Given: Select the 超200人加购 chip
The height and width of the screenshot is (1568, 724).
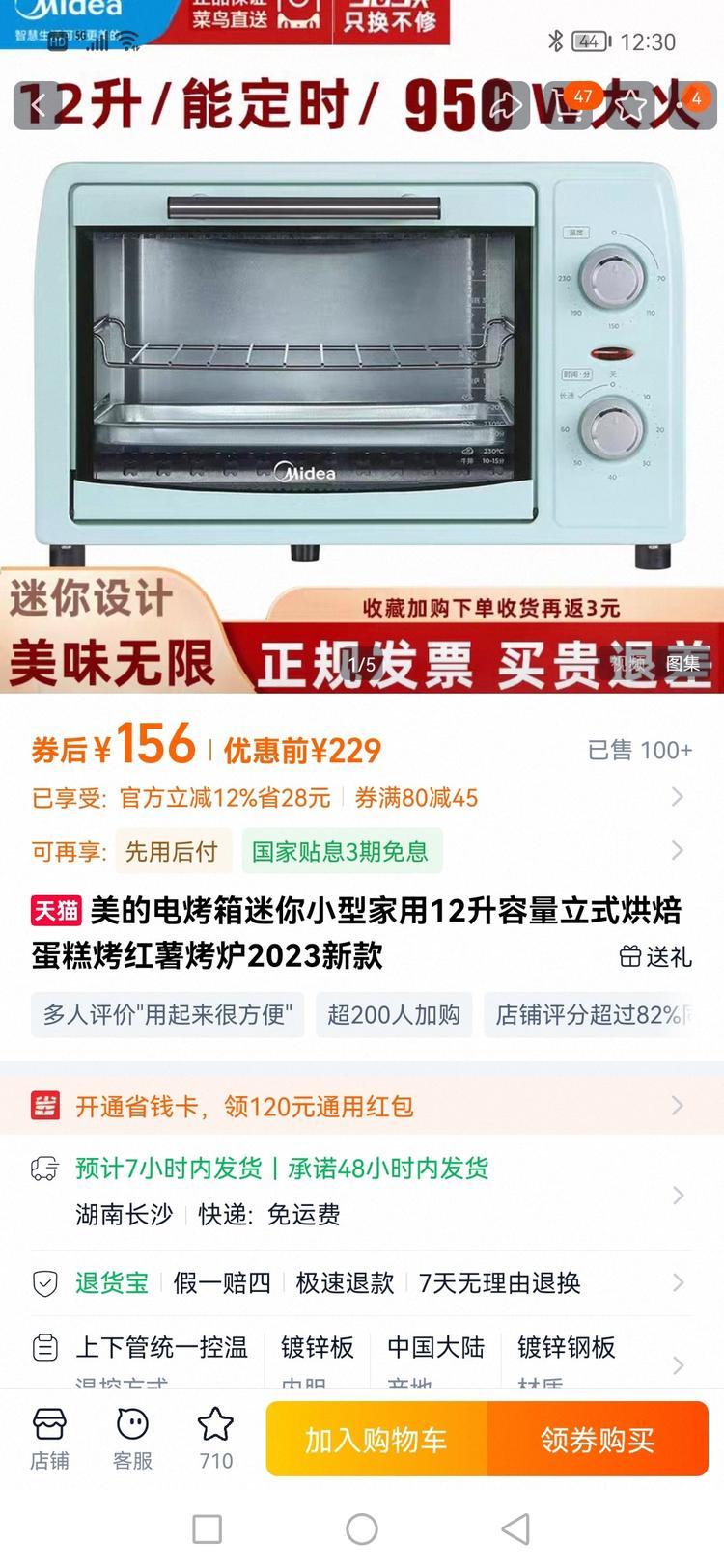Looking at the screenshot, I should click(x=394, y=1014).
